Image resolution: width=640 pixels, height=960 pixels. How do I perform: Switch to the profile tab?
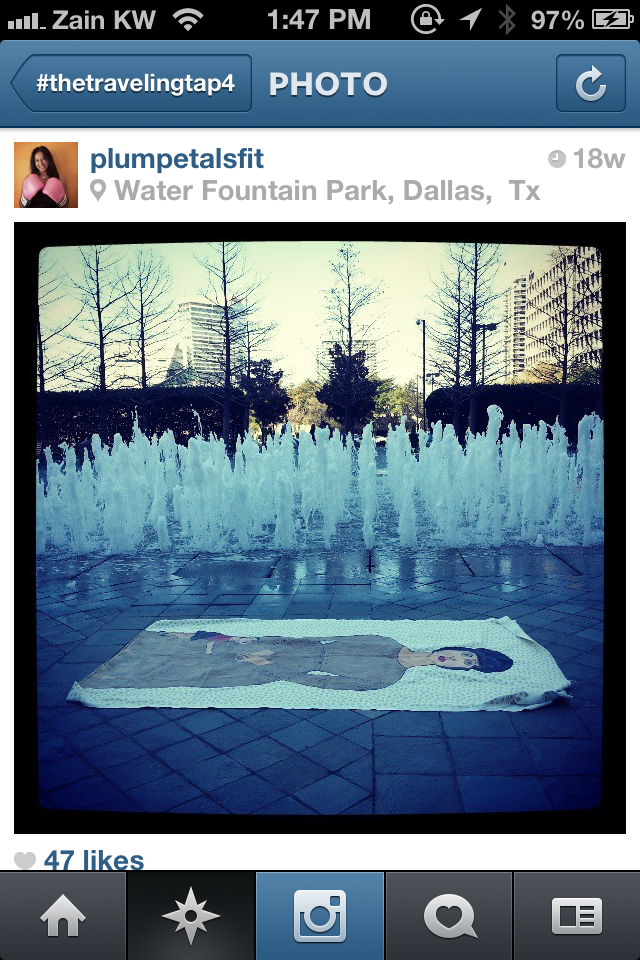577,916
